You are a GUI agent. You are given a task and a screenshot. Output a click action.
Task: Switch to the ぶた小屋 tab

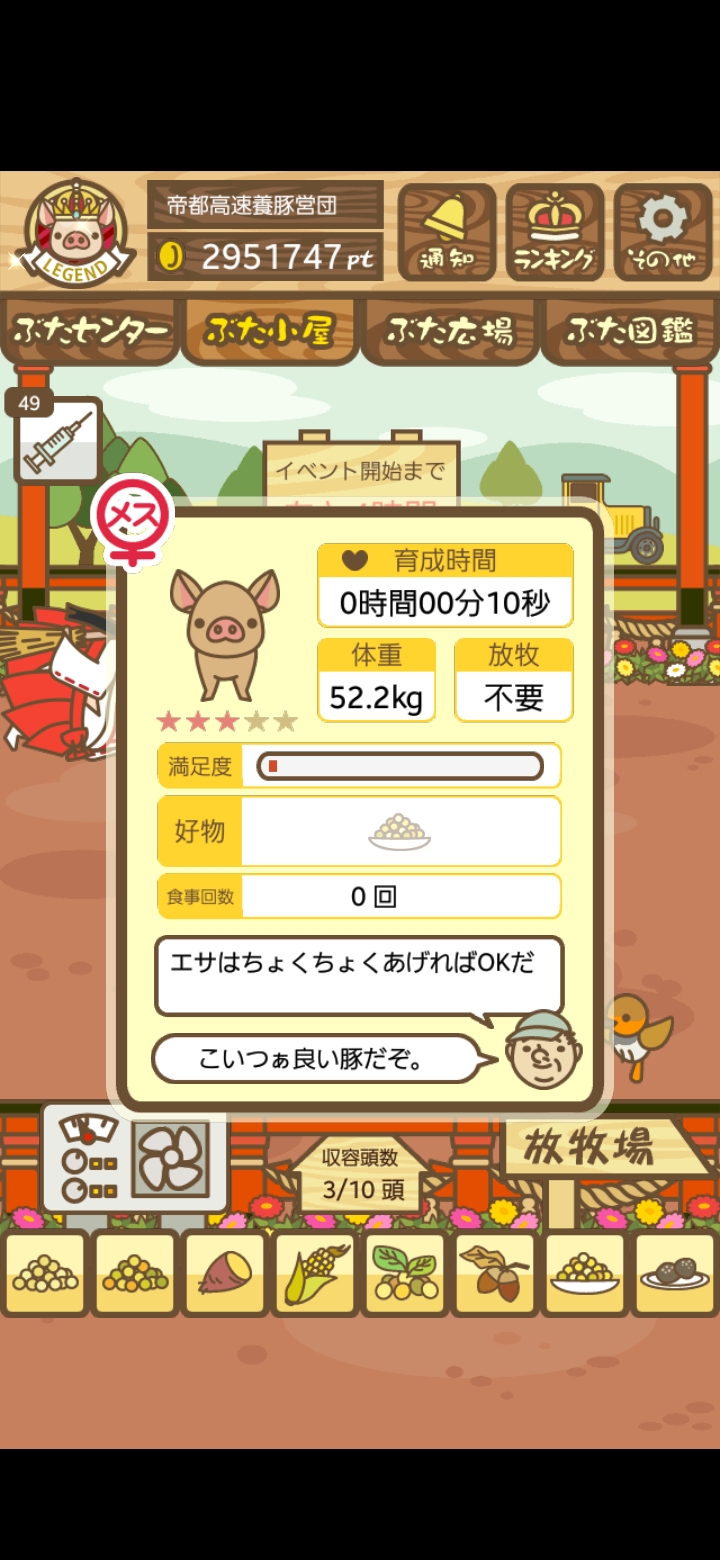268,330
